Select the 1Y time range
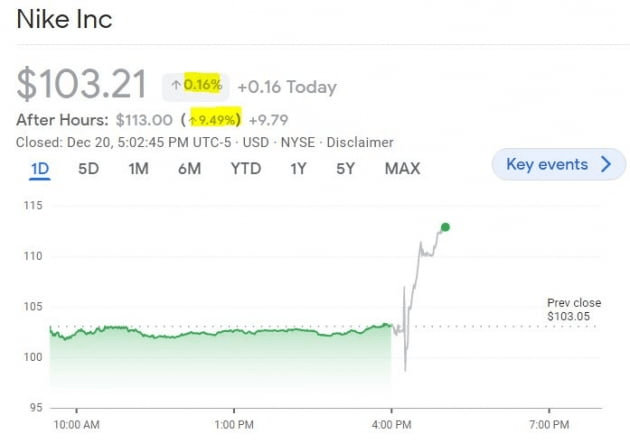630x443 pixels. pyautogui.click(x=298, y=169)
